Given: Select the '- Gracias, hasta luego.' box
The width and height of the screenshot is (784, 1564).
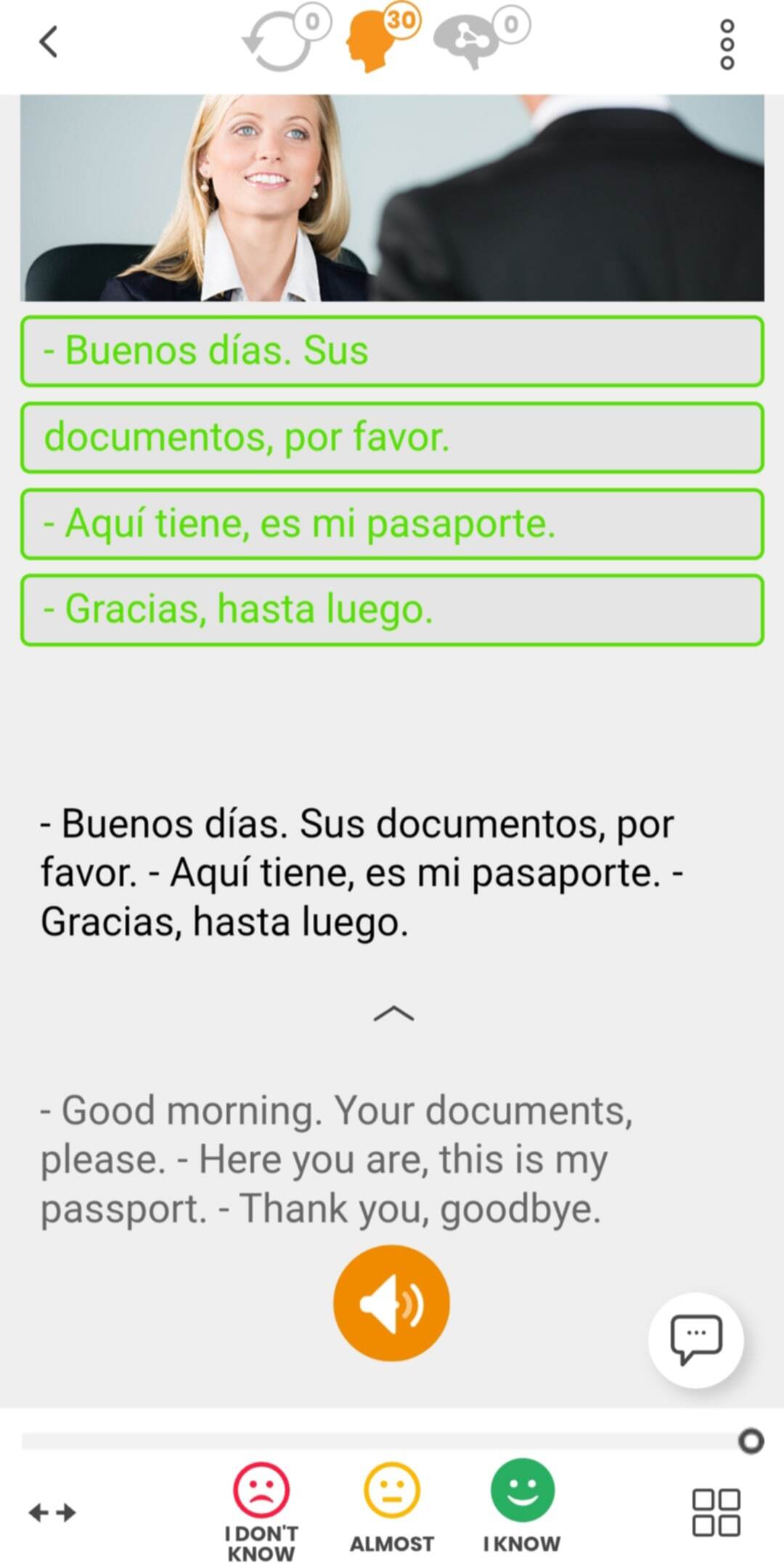Looking at the screenshot, I should coord(392,609).
